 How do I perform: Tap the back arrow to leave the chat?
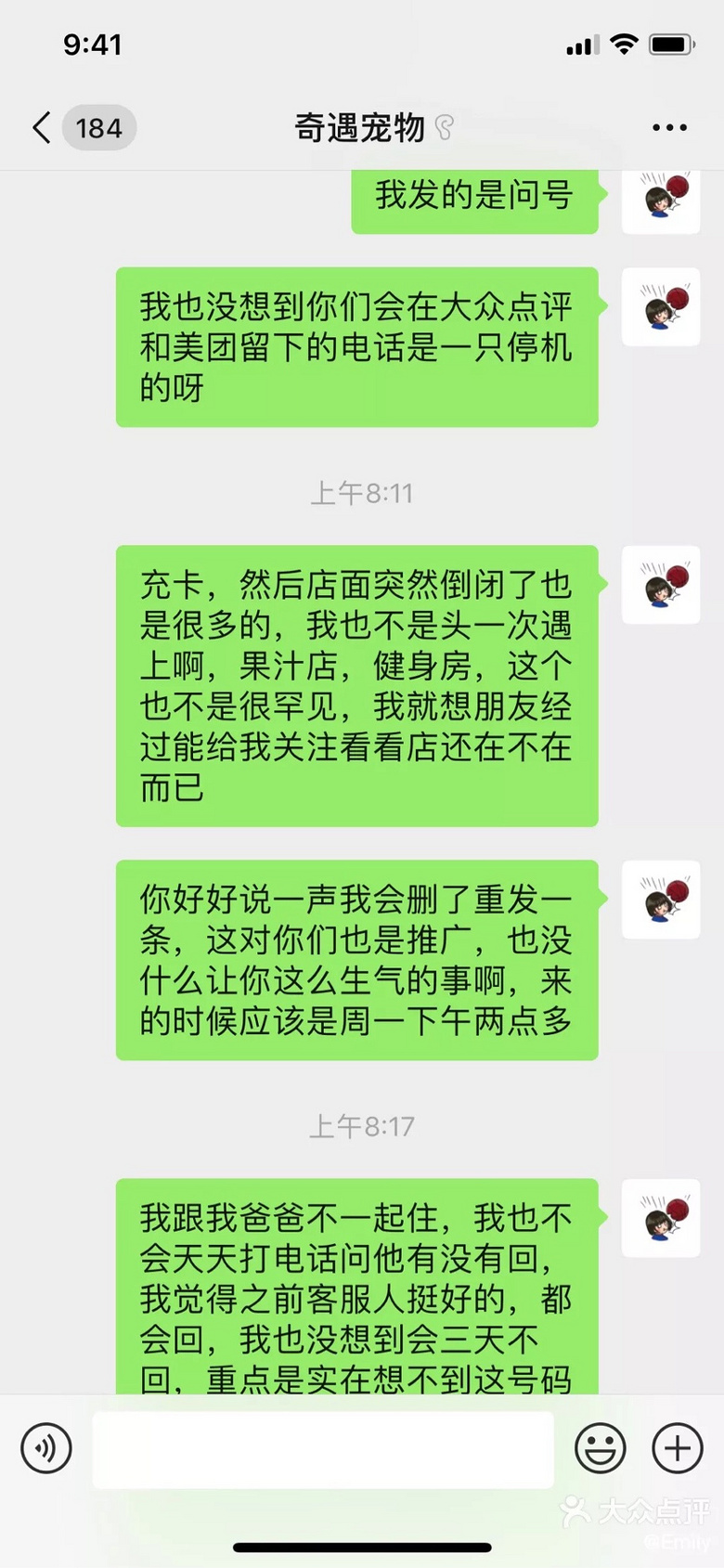[40, 127]
